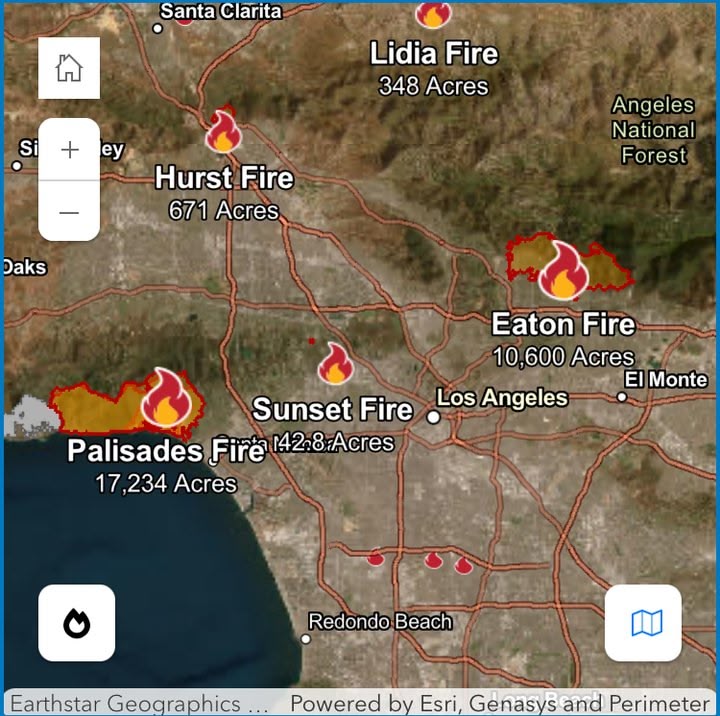Tap the home extent button
This screenshot has width=720, height=716.
tap(69, 68)
